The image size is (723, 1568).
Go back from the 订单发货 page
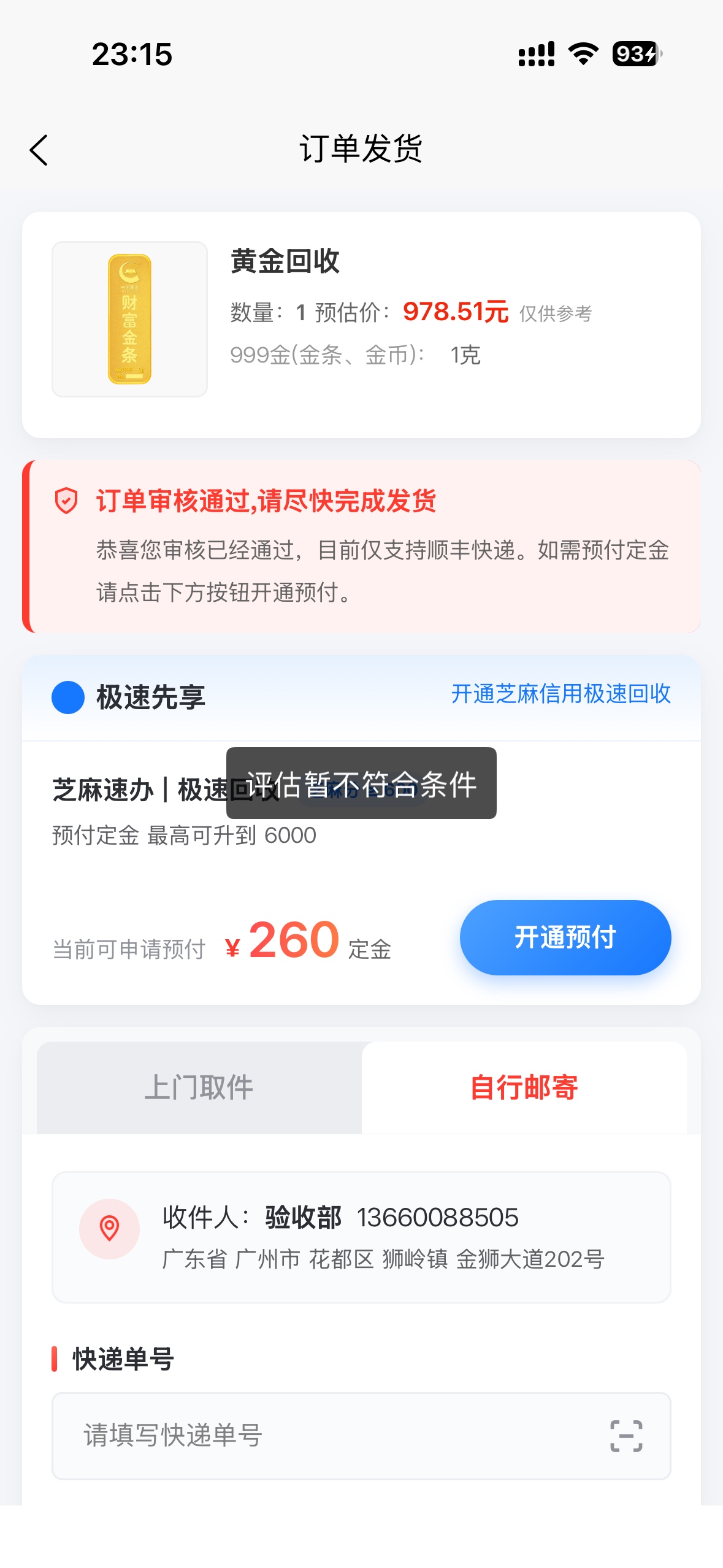(39, 150)
